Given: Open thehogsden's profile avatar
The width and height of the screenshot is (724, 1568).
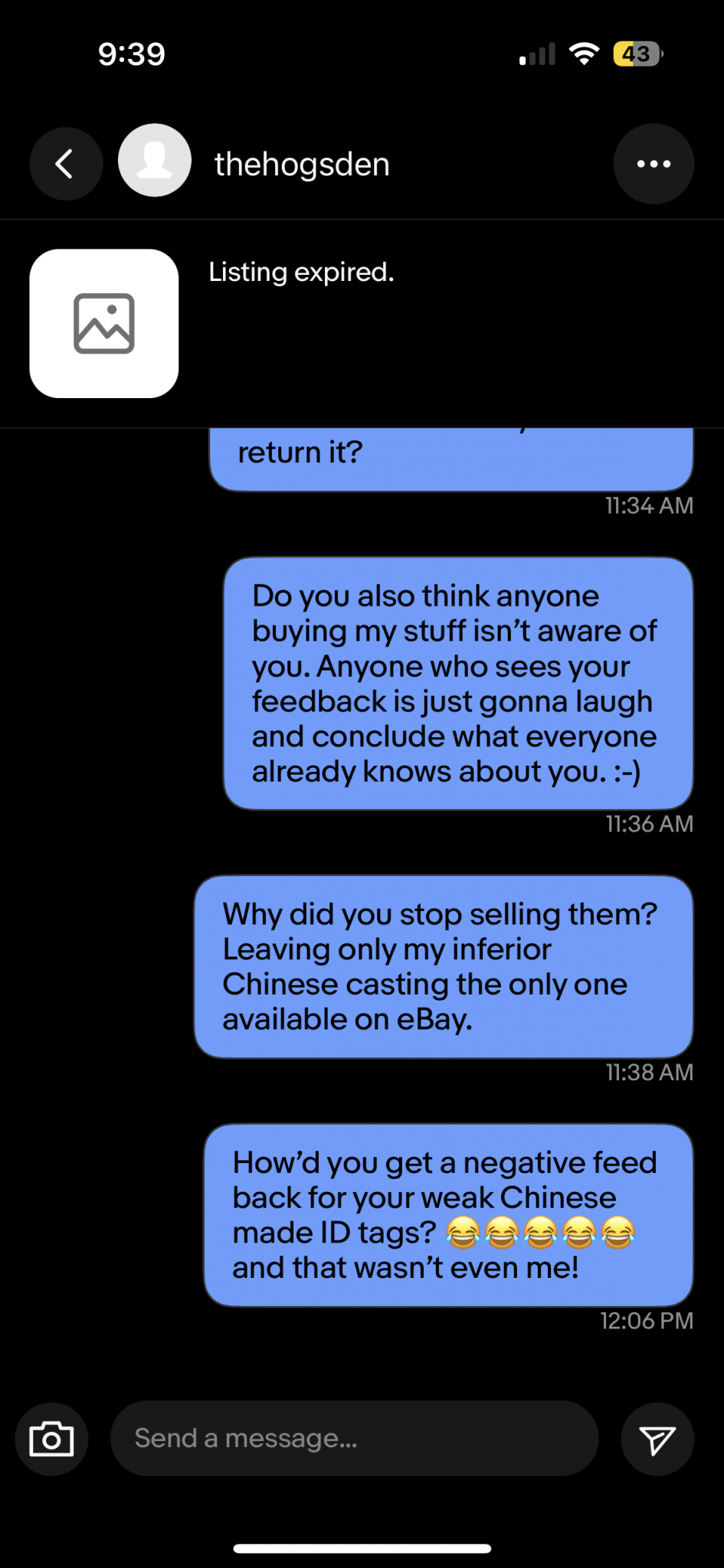Looking at the screenshot, I should pos(155,161).
